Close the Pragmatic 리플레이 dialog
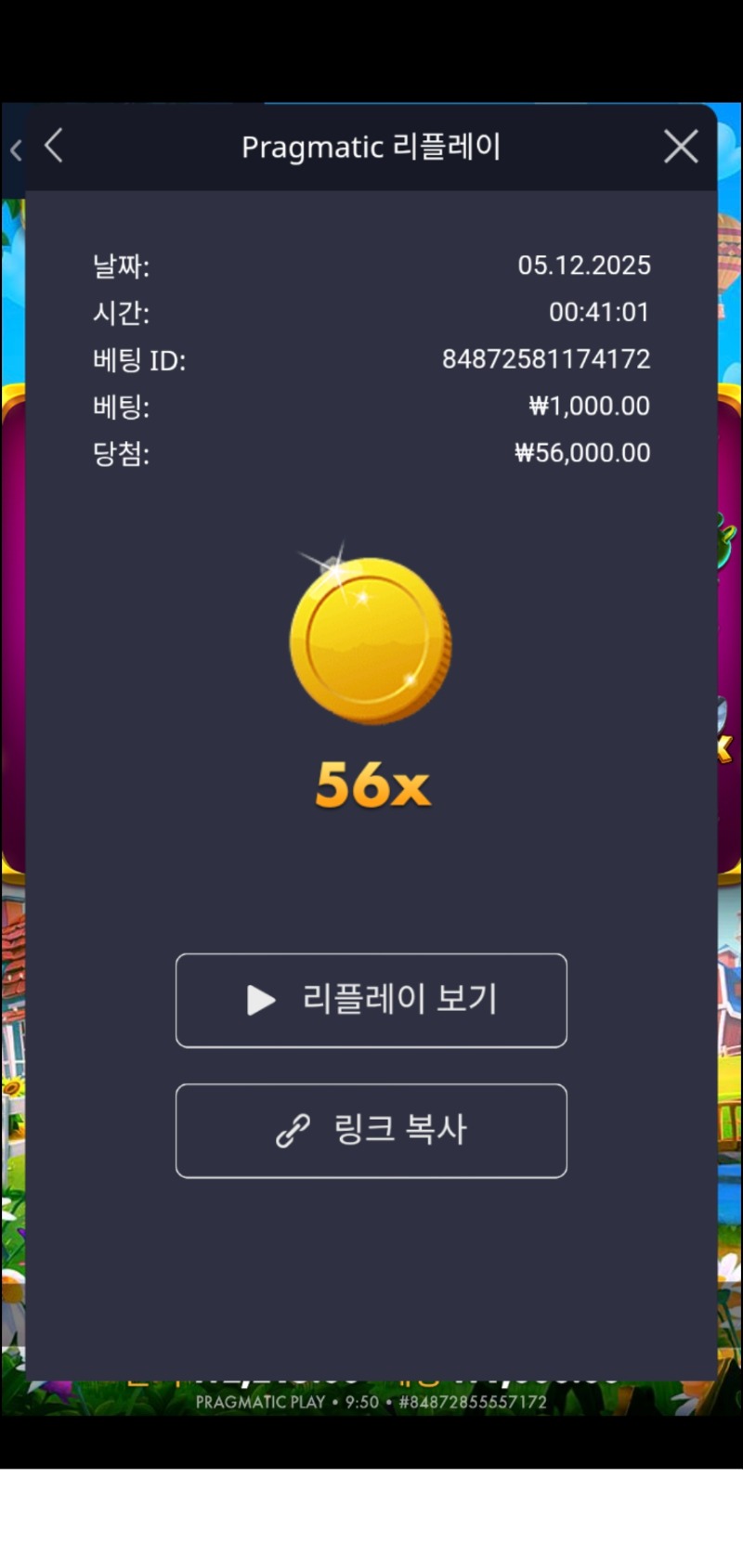743x1568 pixels. pyautogui.click(x=680, y=147)
